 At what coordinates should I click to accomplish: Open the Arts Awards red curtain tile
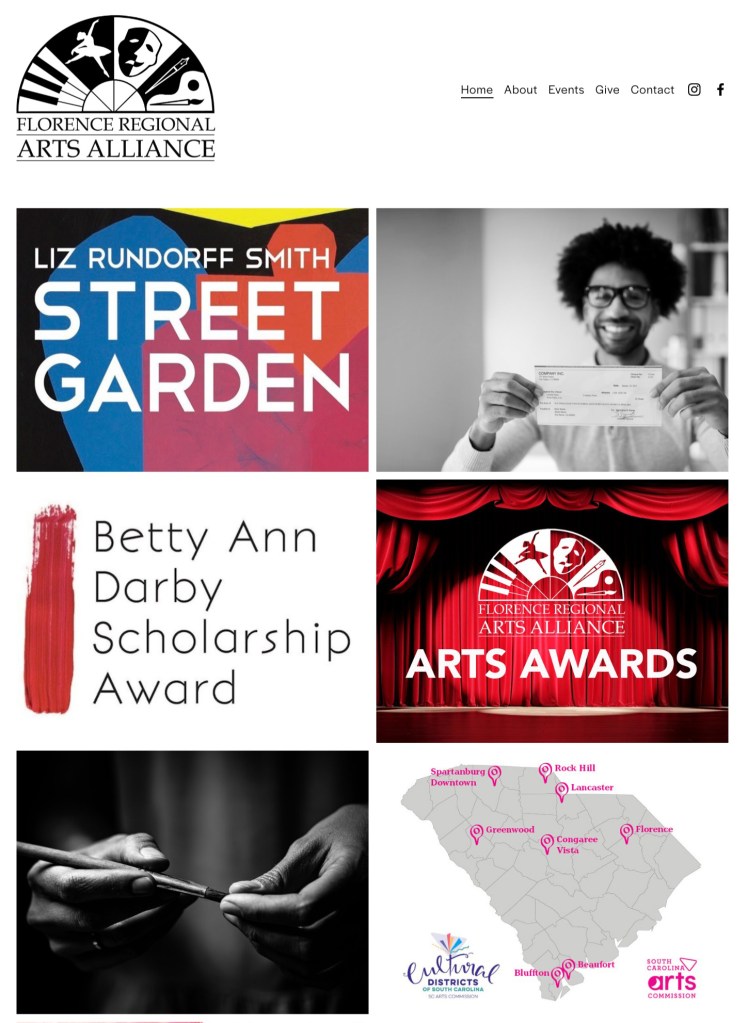[x=552, y=610]
